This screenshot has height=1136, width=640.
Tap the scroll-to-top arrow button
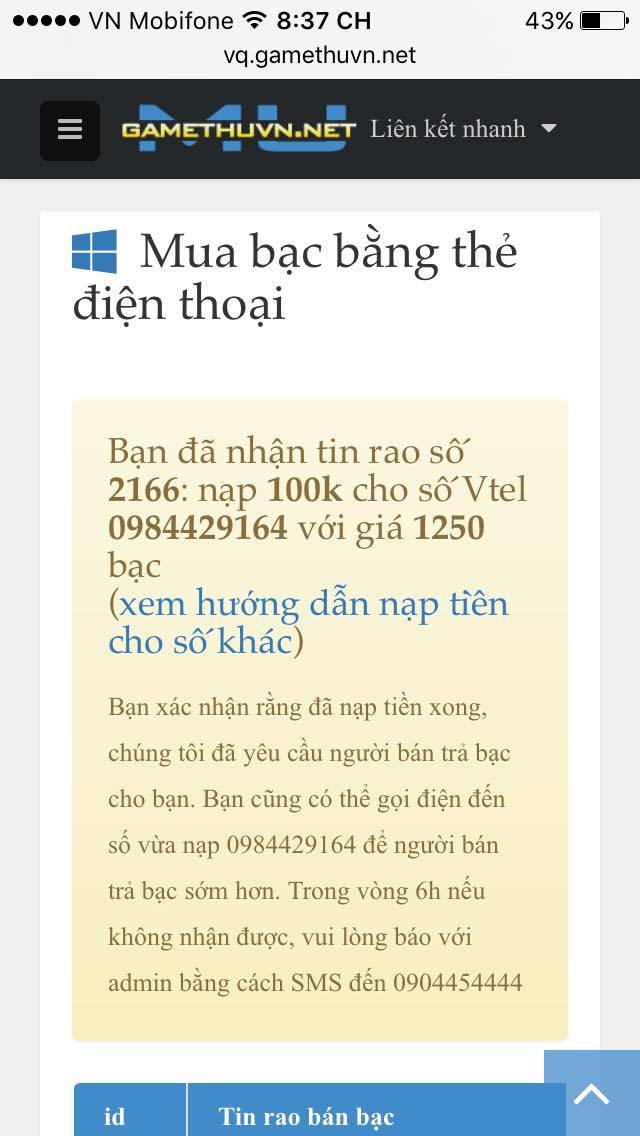(592, 1094)
